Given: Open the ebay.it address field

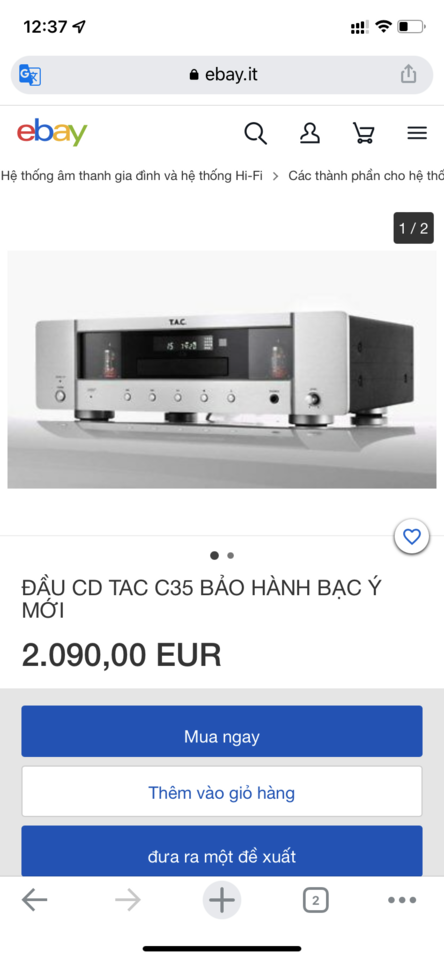Looking at the screenshot, I should [x=222, y=75].
